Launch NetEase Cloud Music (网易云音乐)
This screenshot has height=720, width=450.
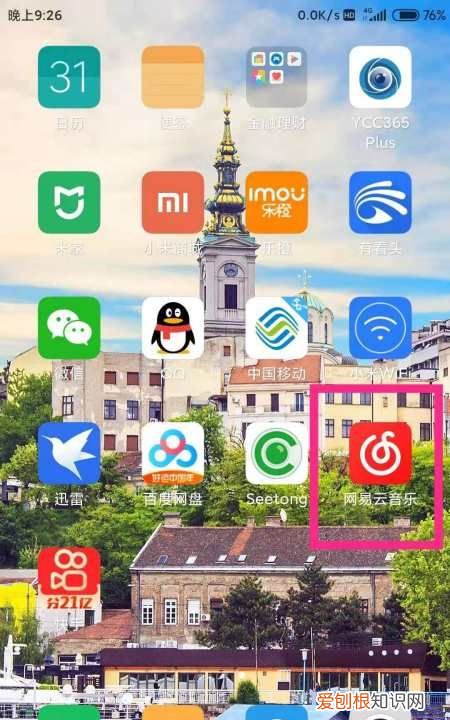(380, 453)
